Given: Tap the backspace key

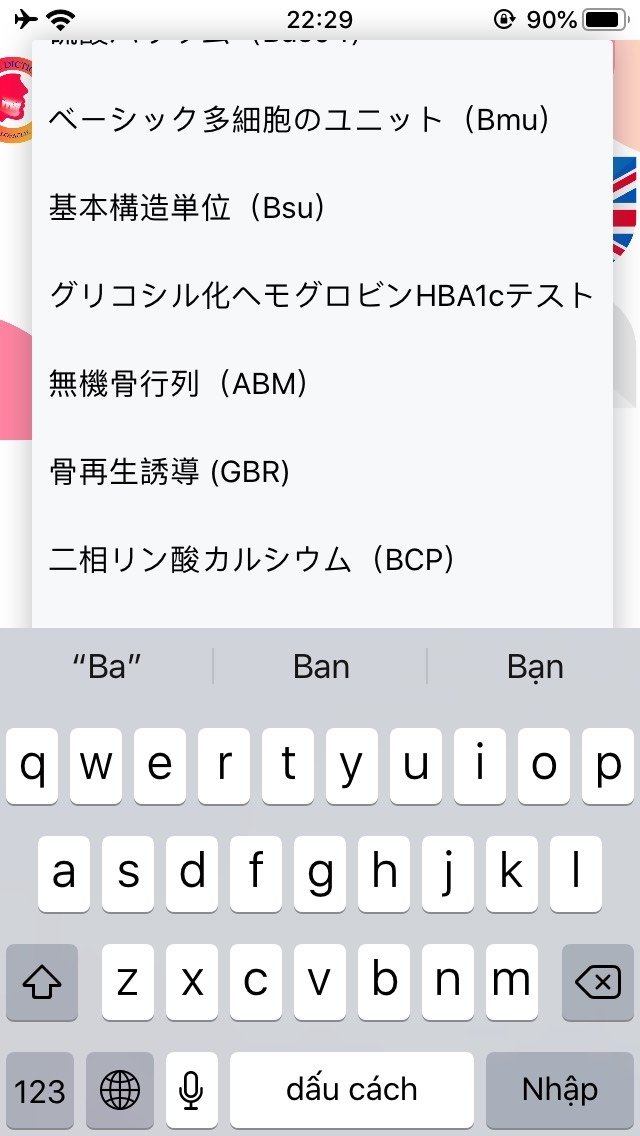Looking at the screenshot, I should 598,983.
